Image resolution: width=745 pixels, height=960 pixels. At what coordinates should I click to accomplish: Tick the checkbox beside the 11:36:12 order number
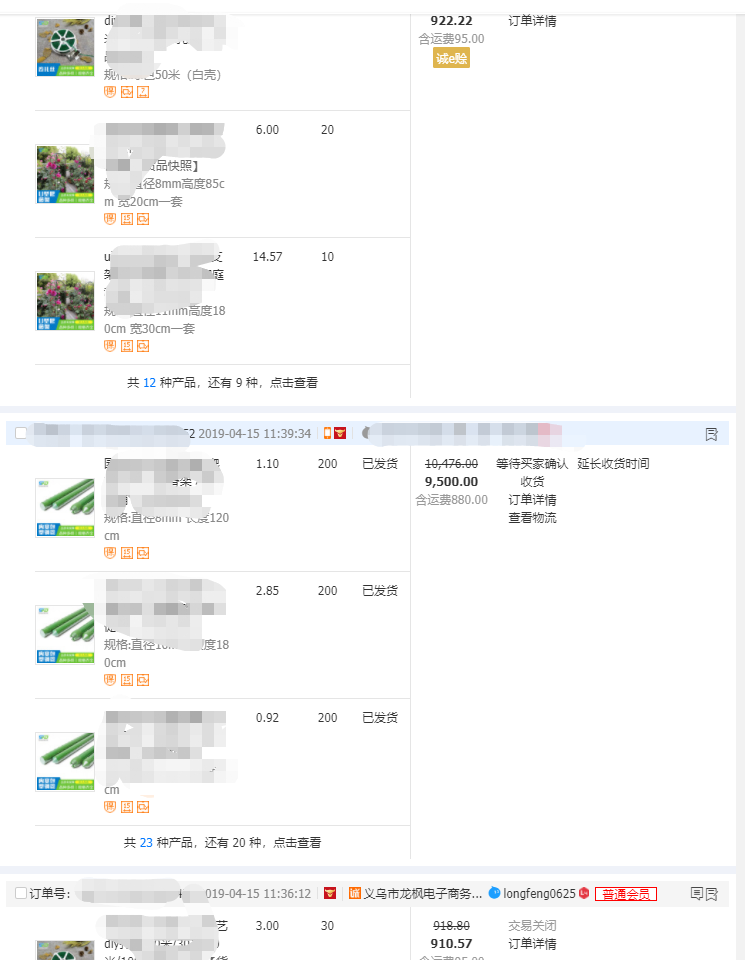tap(20, 894)
